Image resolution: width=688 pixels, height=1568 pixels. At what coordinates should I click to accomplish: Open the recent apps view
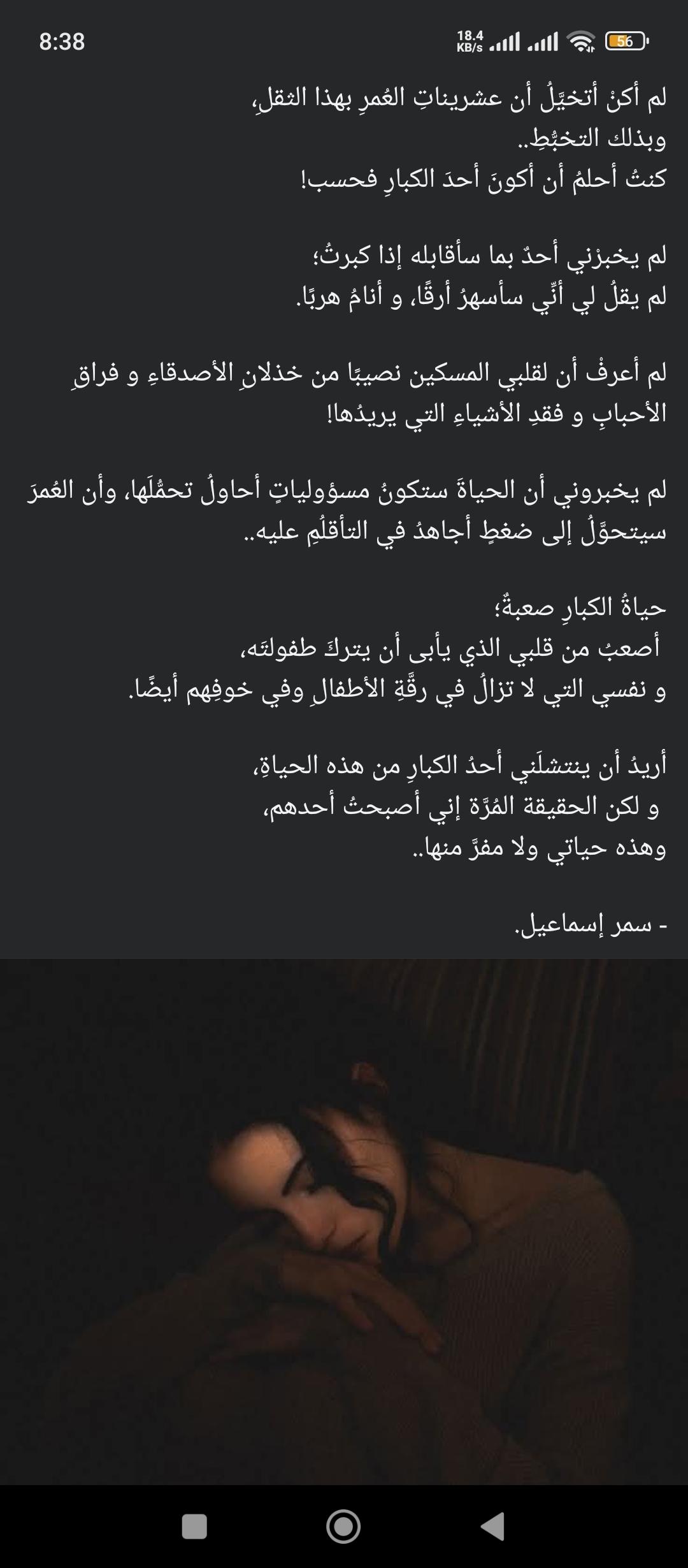point(194,1527)
